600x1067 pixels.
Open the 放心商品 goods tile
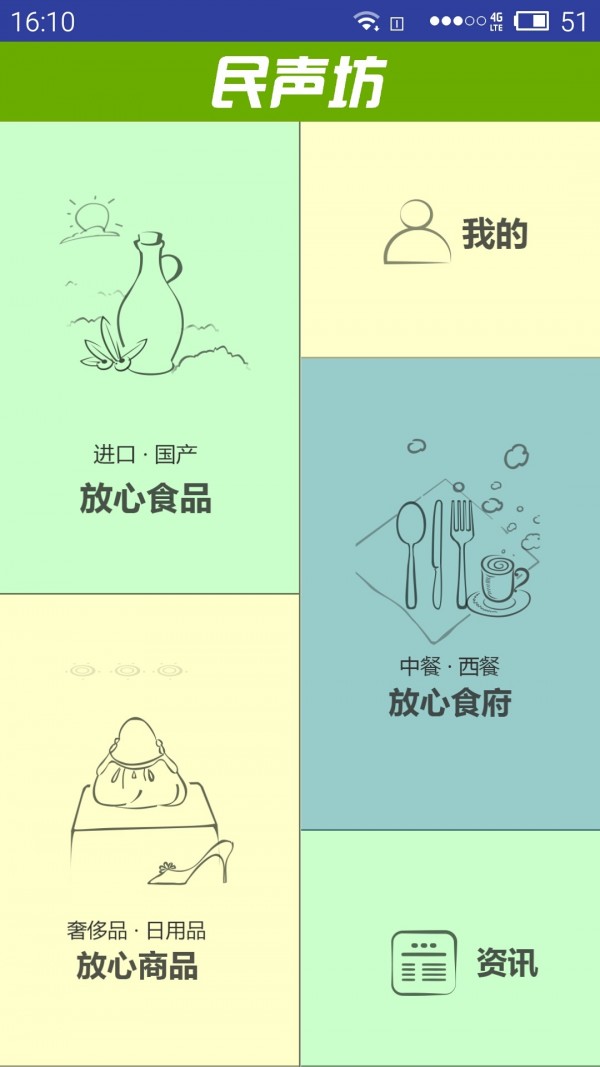[149, 829]
